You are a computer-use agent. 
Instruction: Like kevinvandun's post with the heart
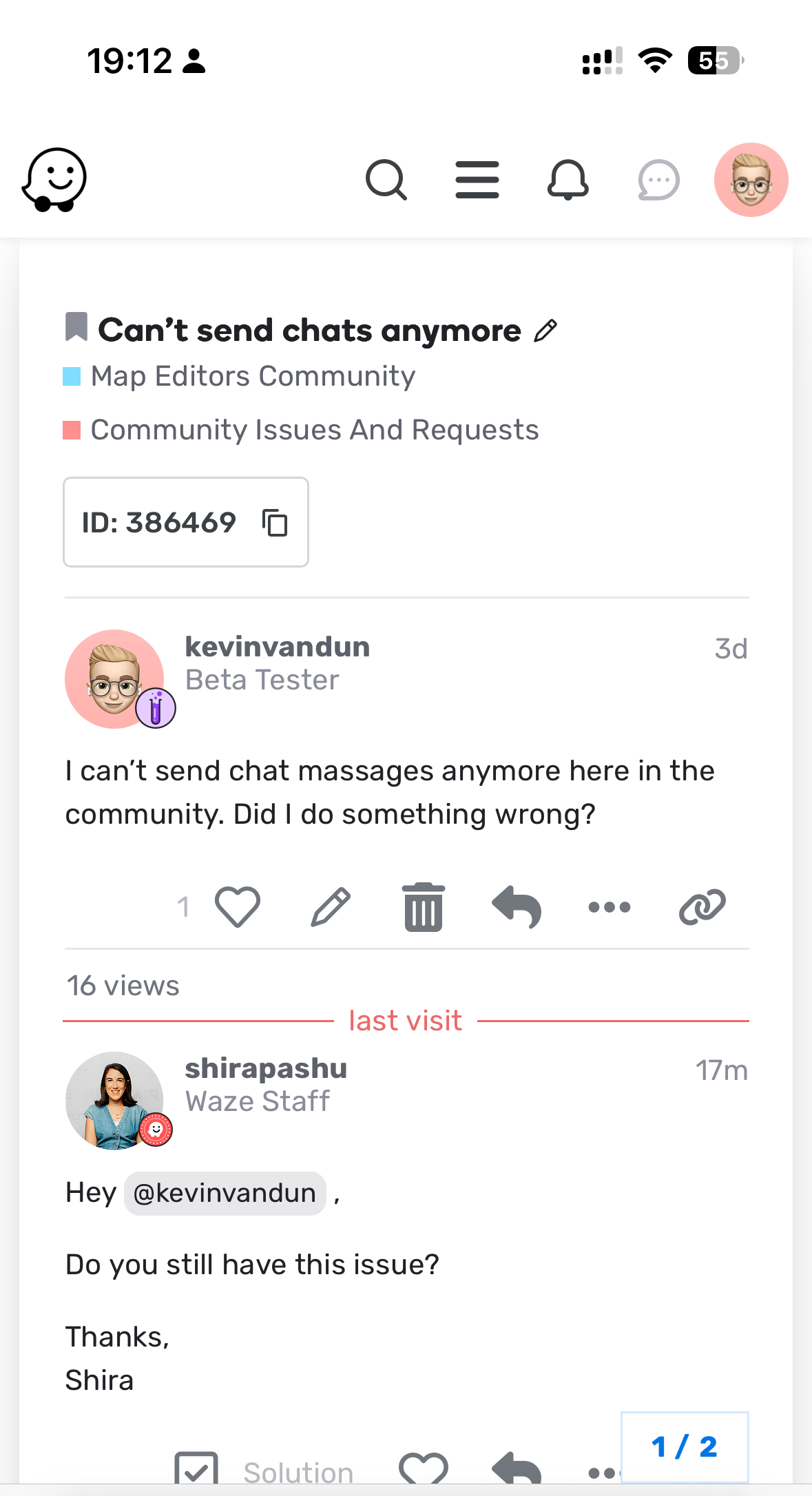(x=238, y=906)
